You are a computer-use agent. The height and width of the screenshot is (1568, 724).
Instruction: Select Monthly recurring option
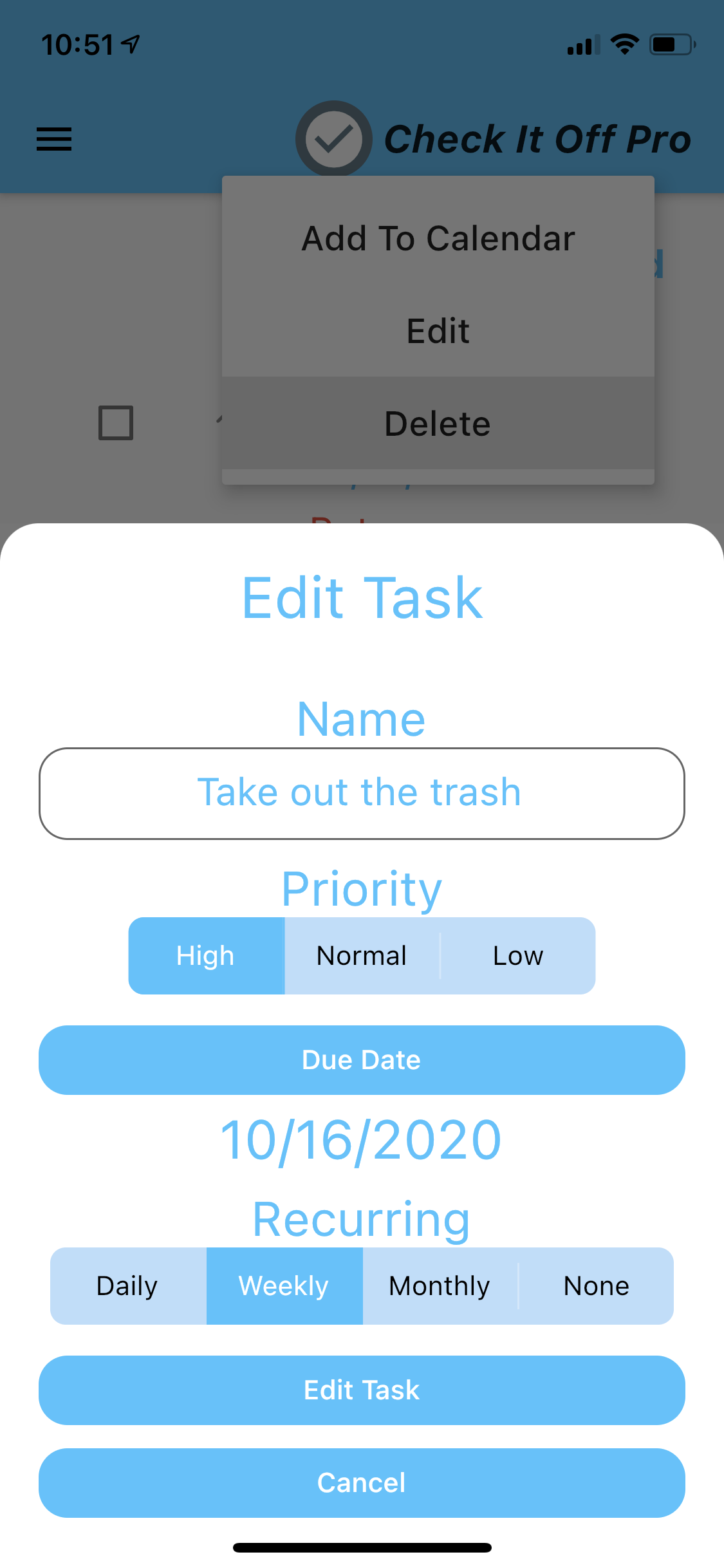[x=440, y=1285]
